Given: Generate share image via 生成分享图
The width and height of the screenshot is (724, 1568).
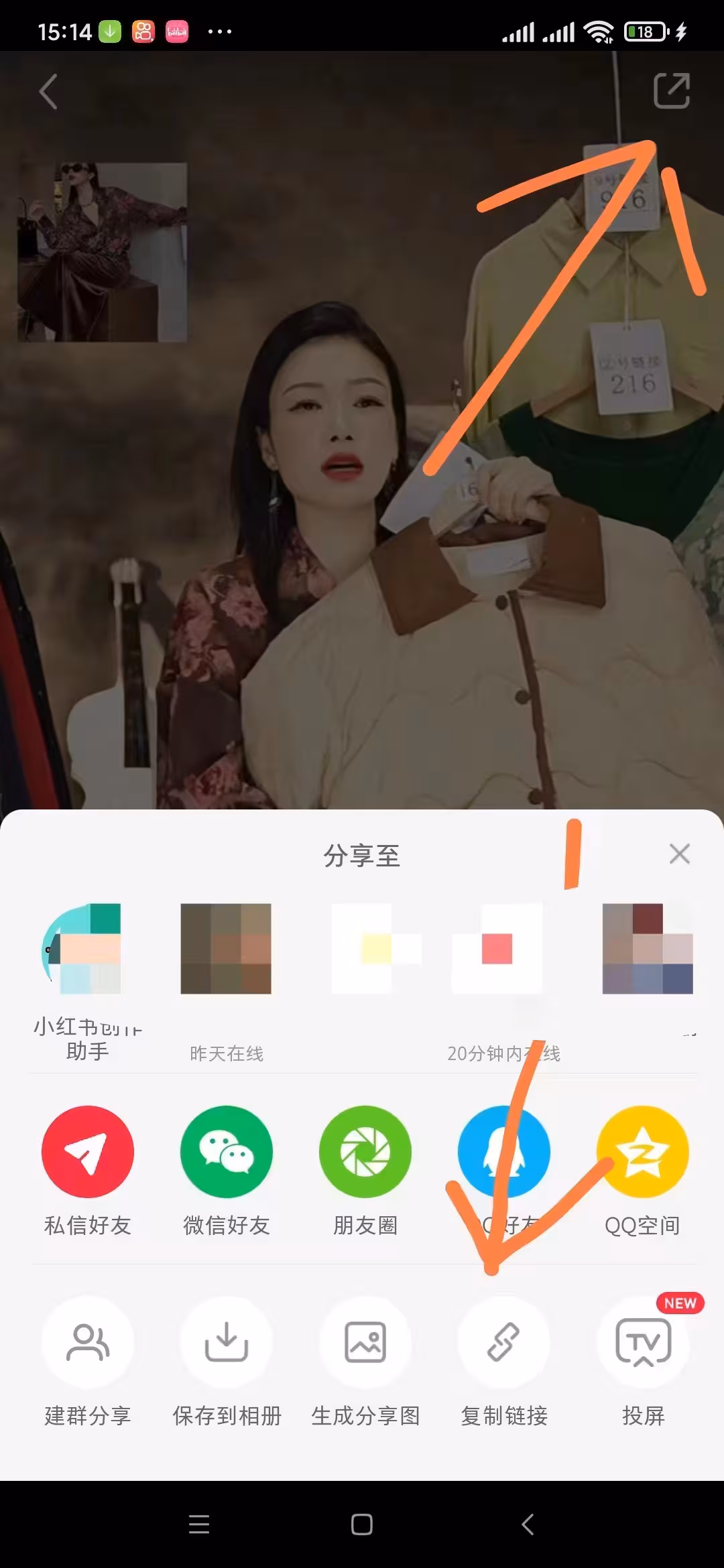Looking at the screenshot, I should tap(365, 1343).
